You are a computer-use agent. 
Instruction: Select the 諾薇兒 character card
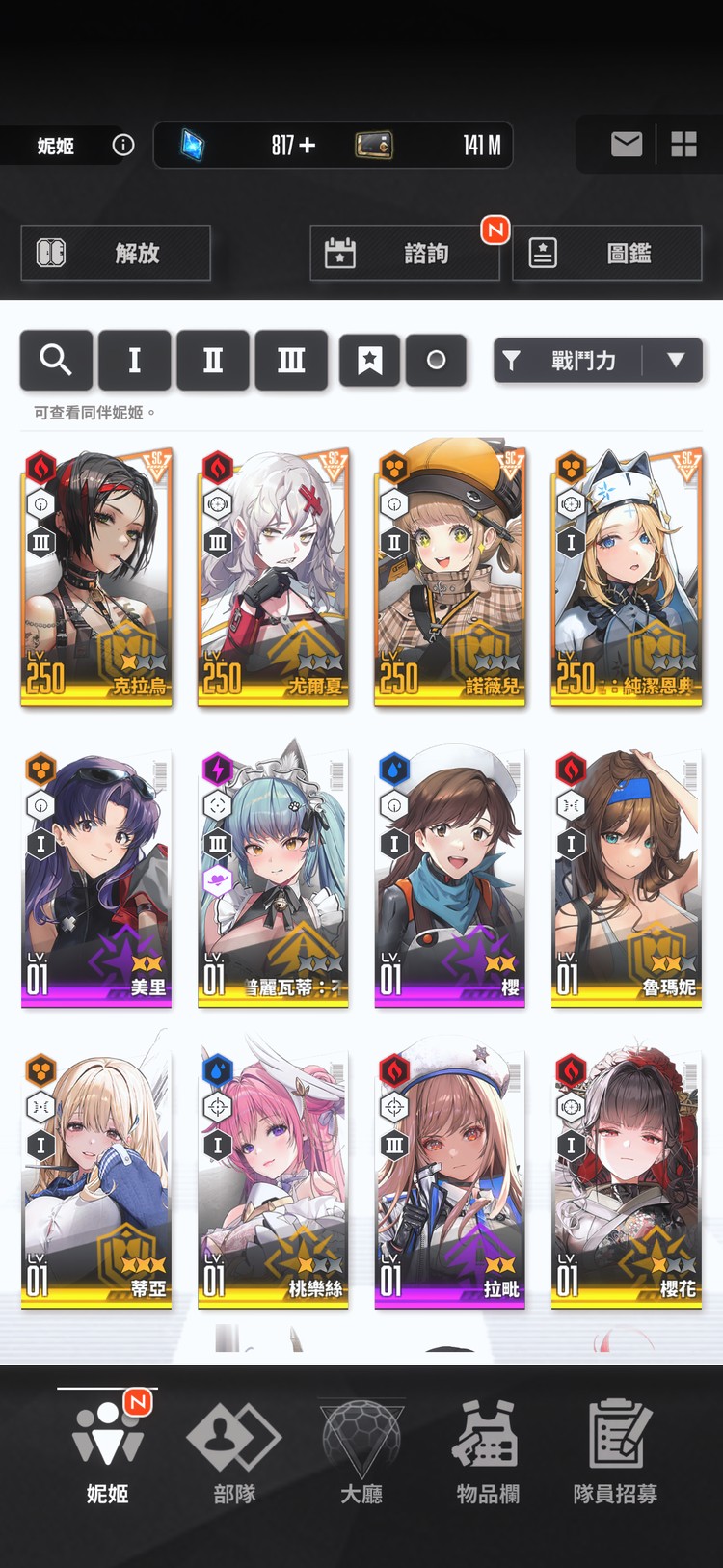(449, 577)
